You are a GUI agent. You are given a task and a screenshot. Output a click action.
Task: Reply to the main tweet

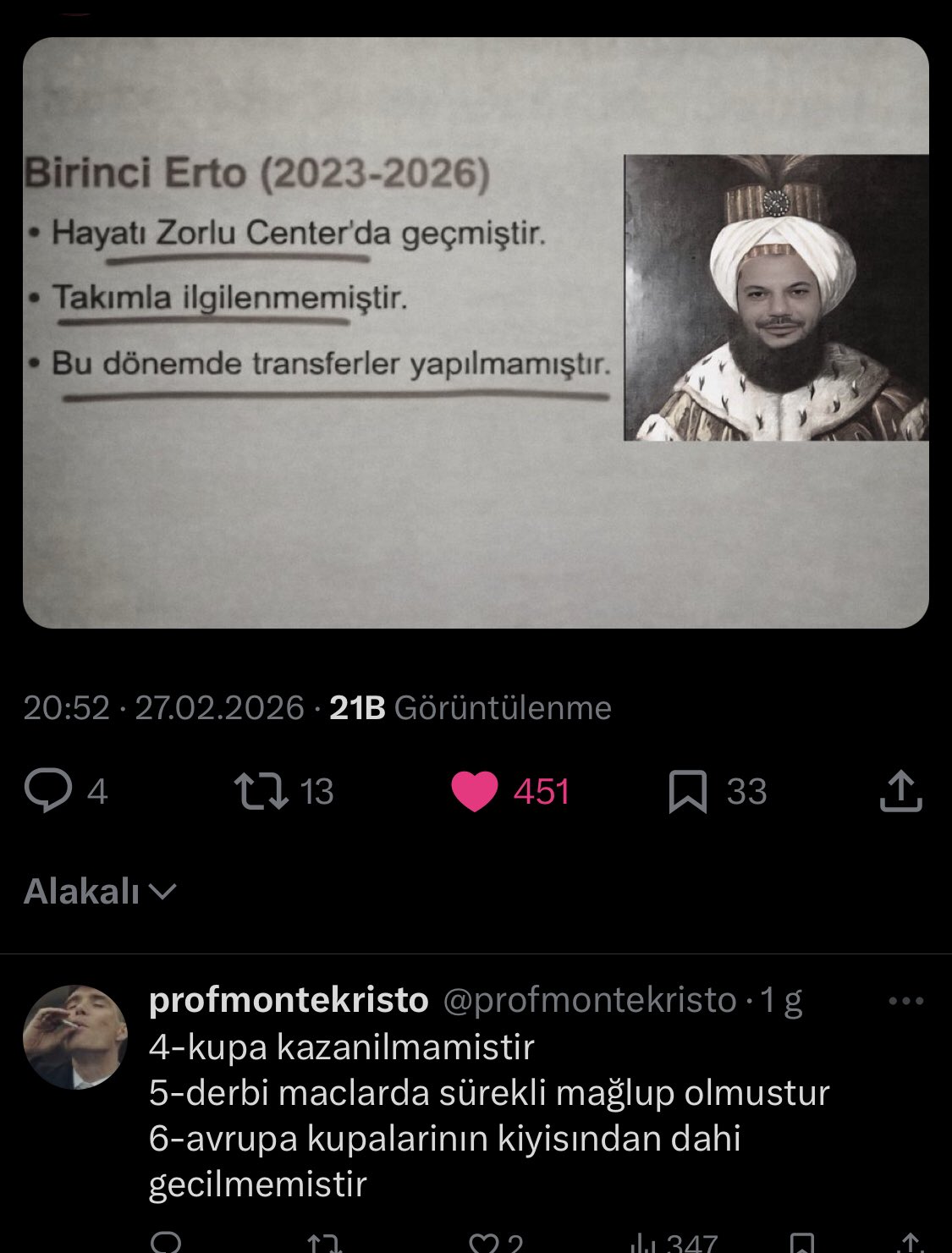pos(48,792)
